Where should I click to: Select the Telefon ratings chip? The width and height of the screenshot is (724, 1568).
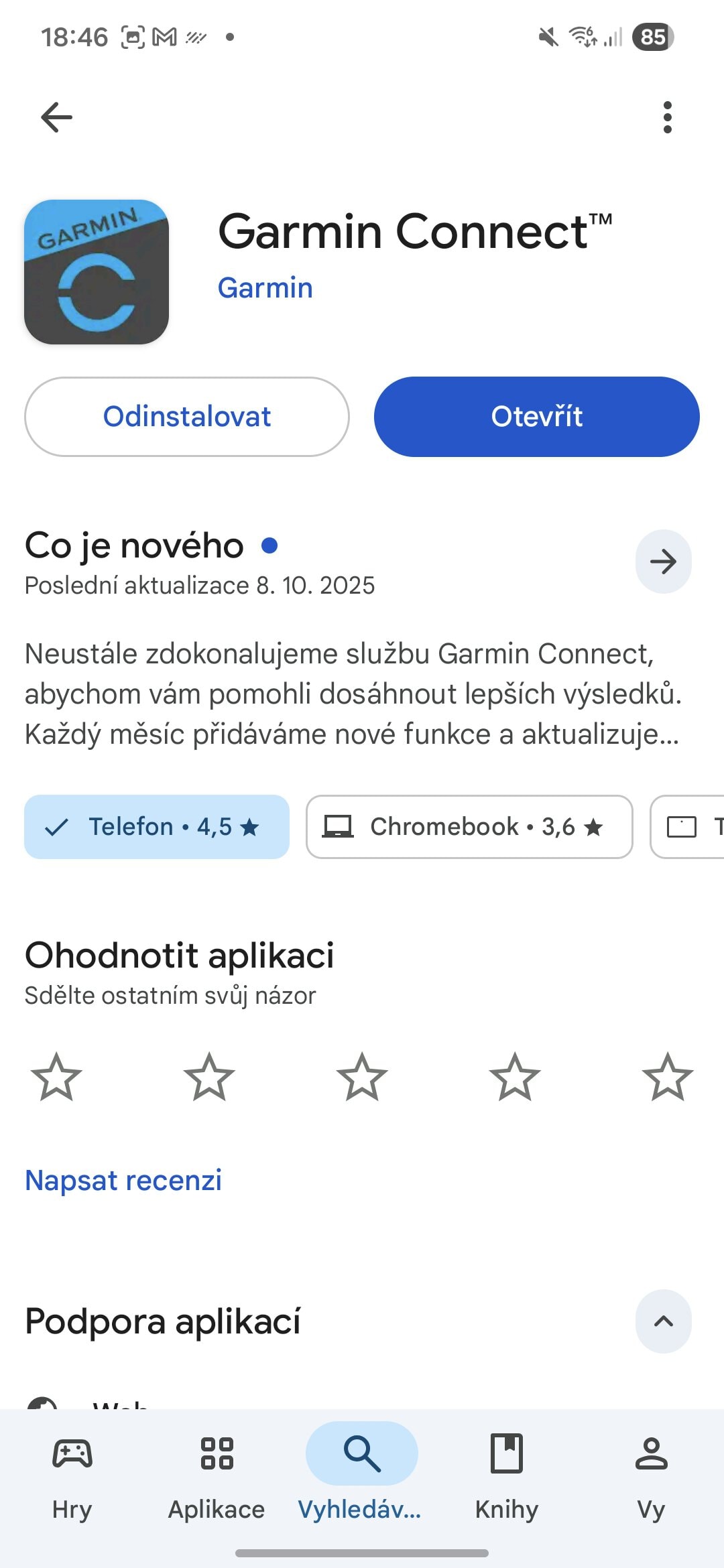click(x=157, y=827)
